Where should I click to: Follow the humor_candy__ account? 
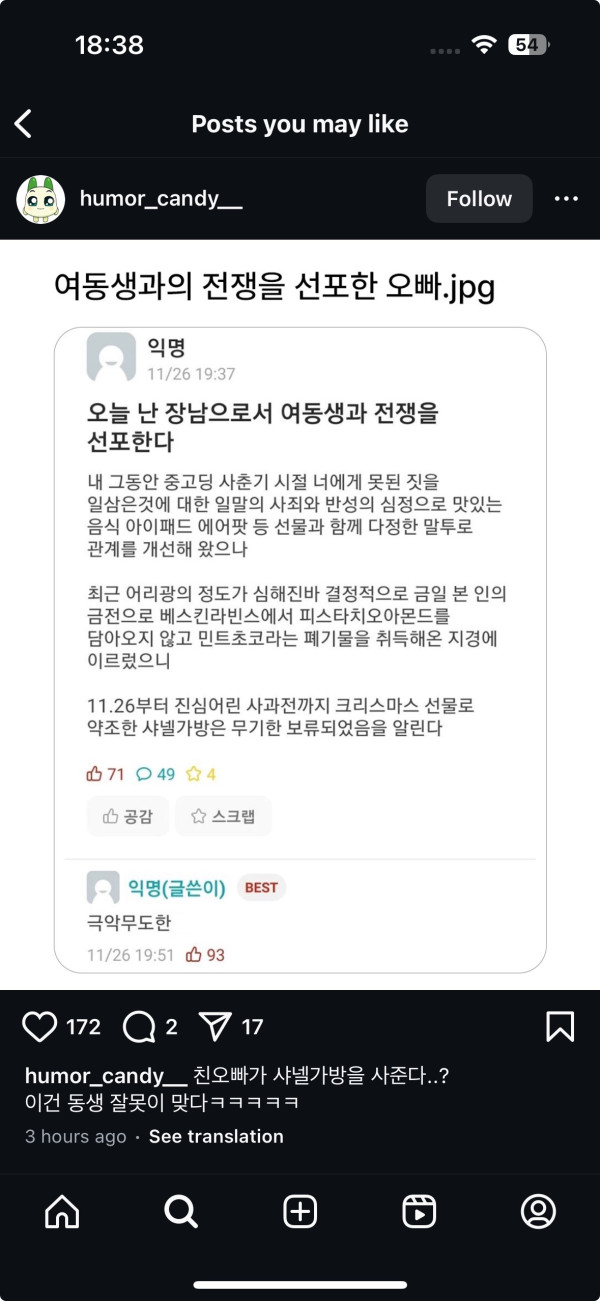click(x=479, y=199)
